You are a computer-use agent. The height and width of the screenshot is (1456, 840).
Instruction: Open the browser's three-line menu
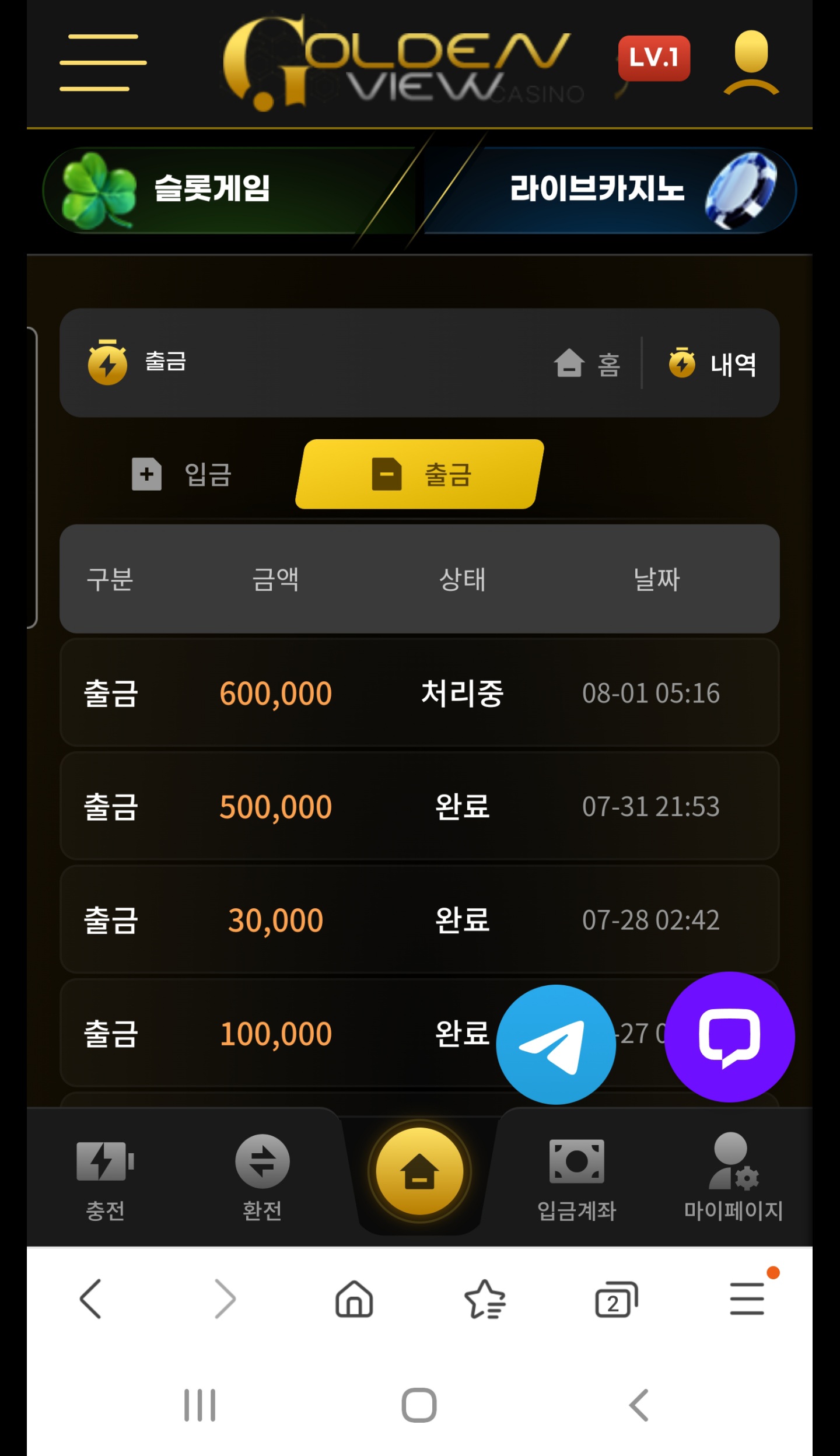(747, 1297)
